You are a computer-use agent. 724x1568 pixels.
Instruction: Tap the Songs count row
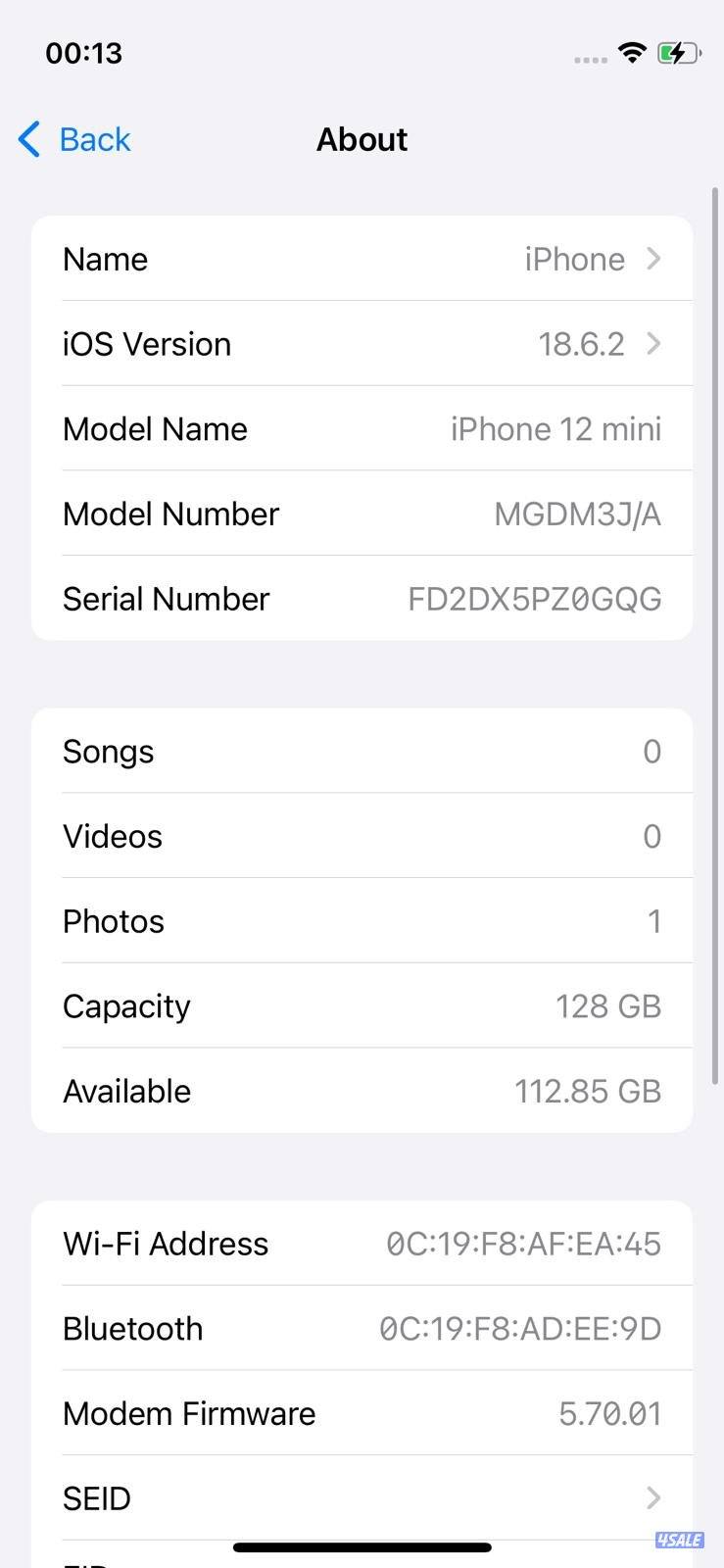tap(362, 751)
